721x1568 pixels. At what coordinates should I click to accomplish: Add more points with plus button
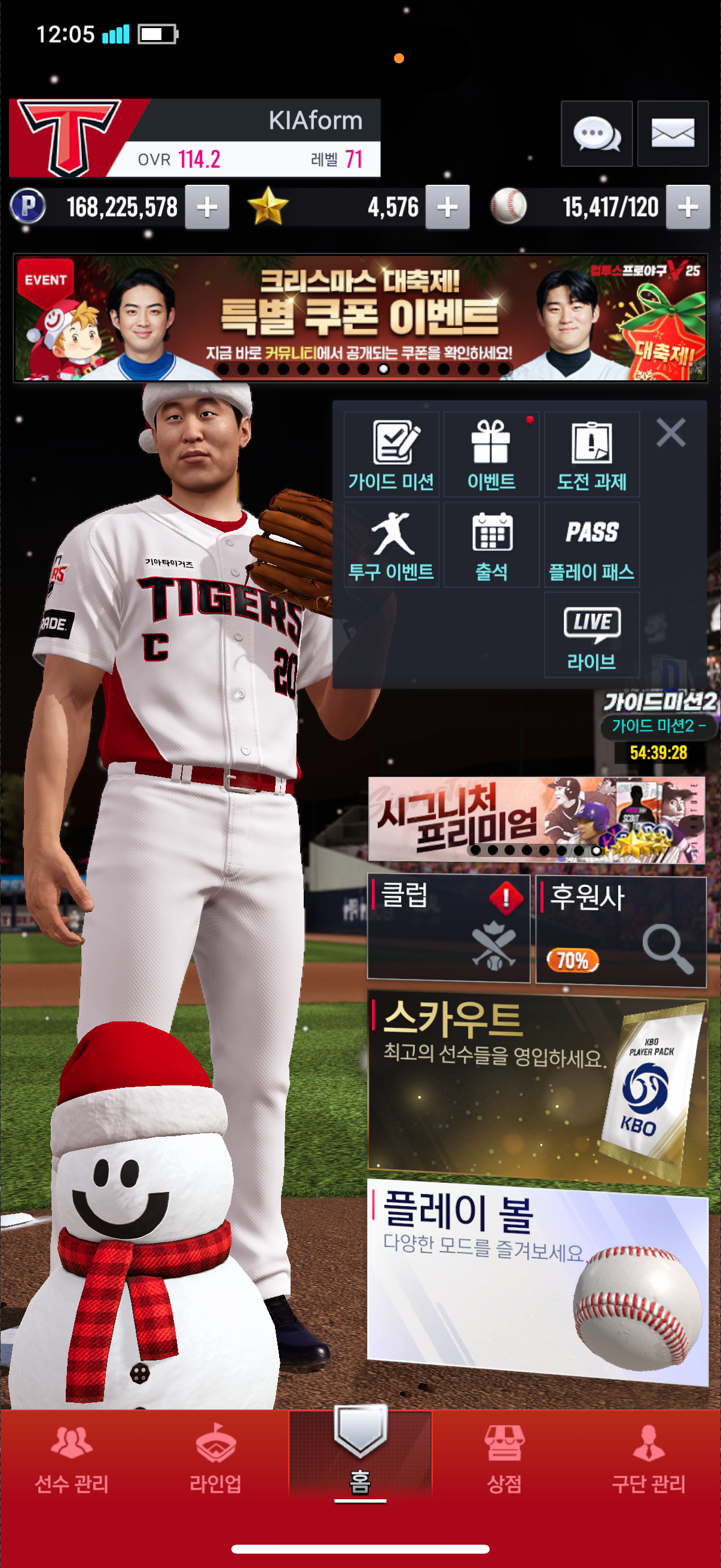(207, 208)
